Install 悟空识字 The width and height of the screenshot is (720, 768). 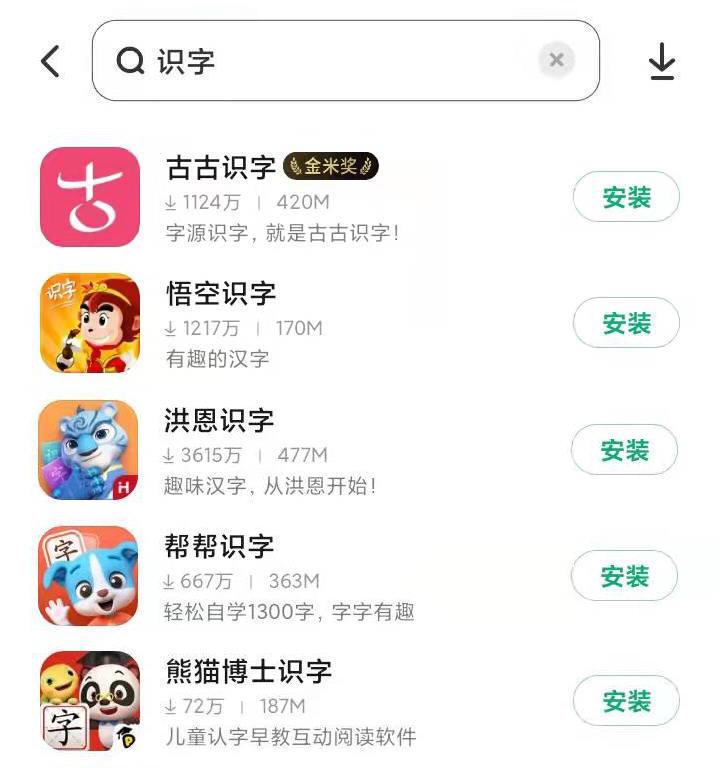click(x=626, y=323)
